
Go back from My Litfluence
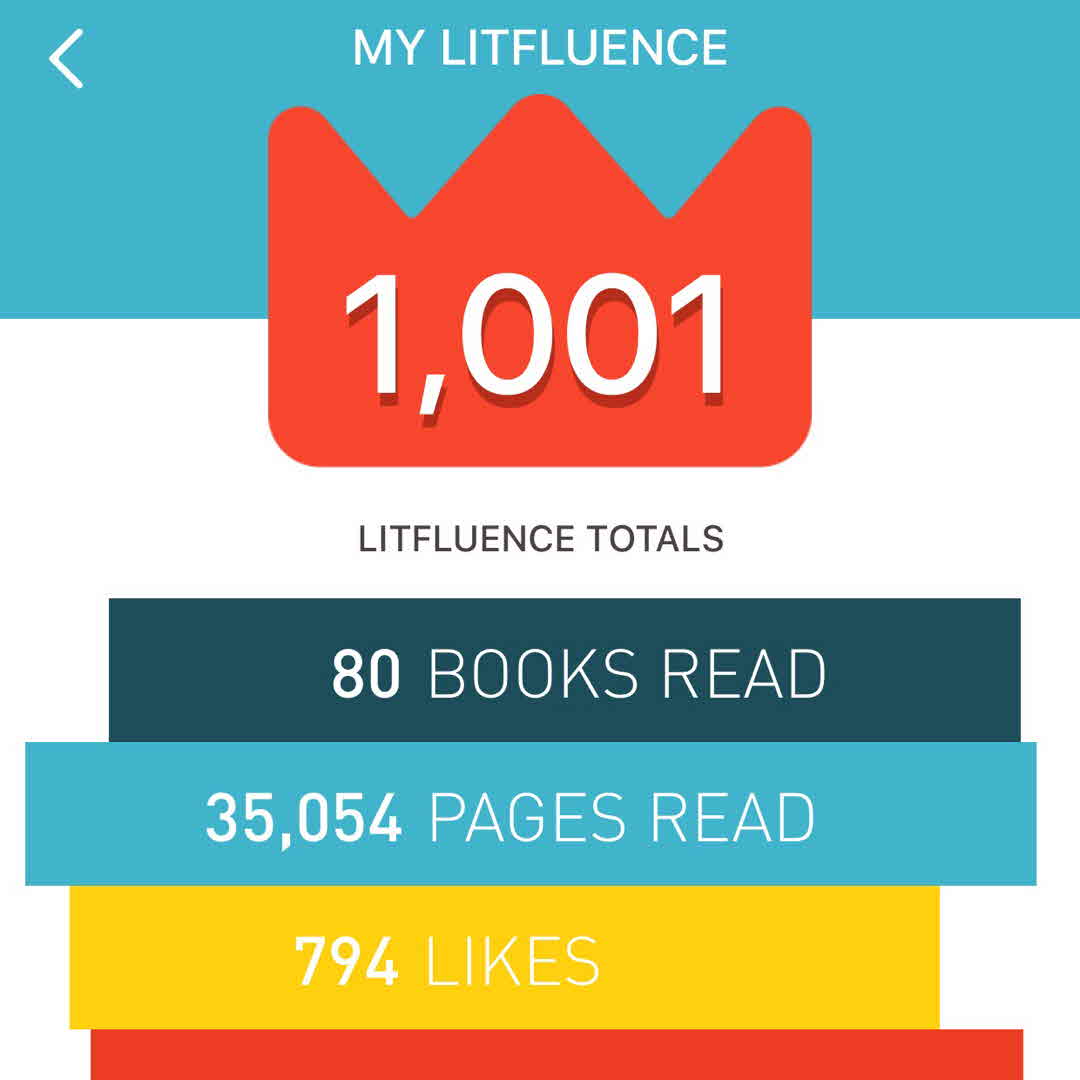click(x=66, y=58)
